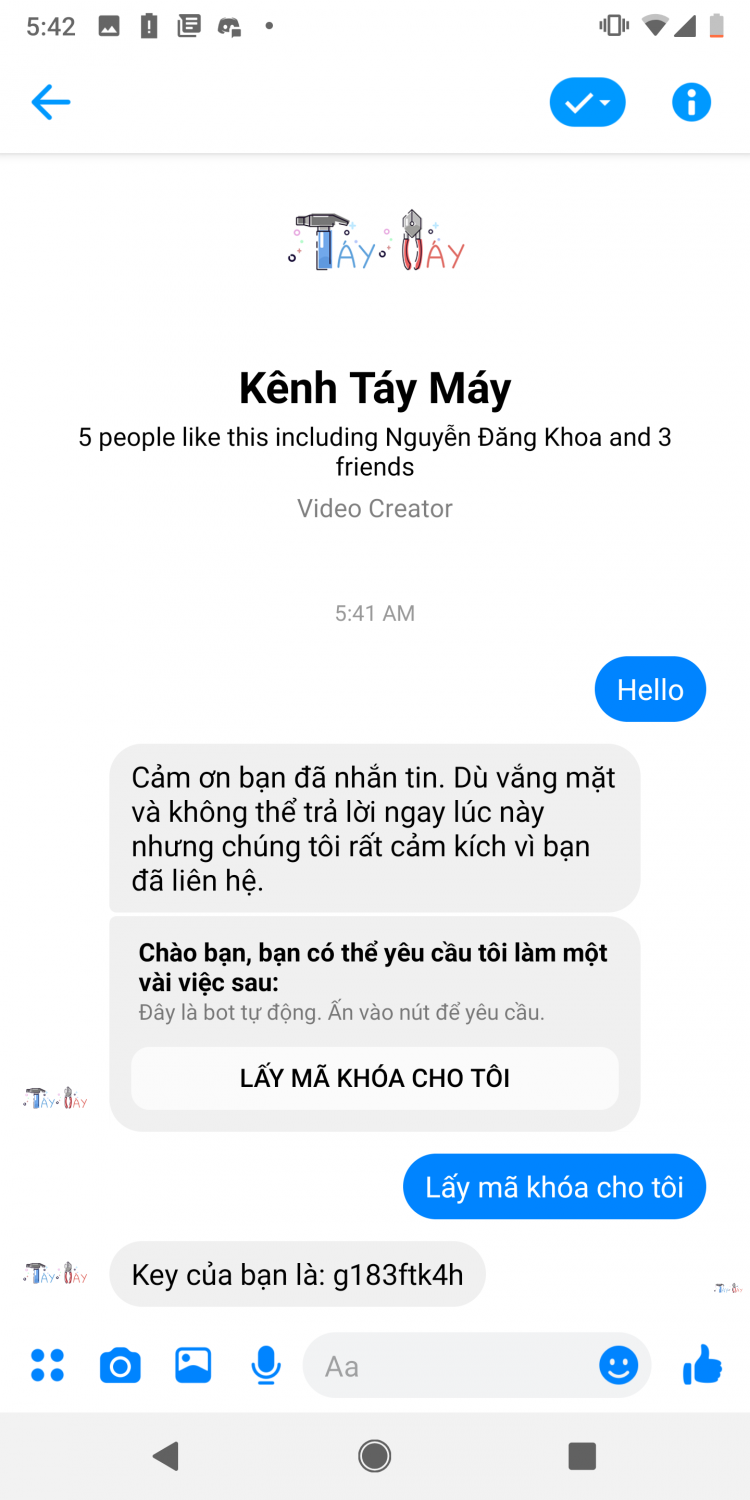Tap the LẤY MÃ KHÓA CHO TÔI button
Viewport: 750px width, 1500px height.
(375, 1078)
